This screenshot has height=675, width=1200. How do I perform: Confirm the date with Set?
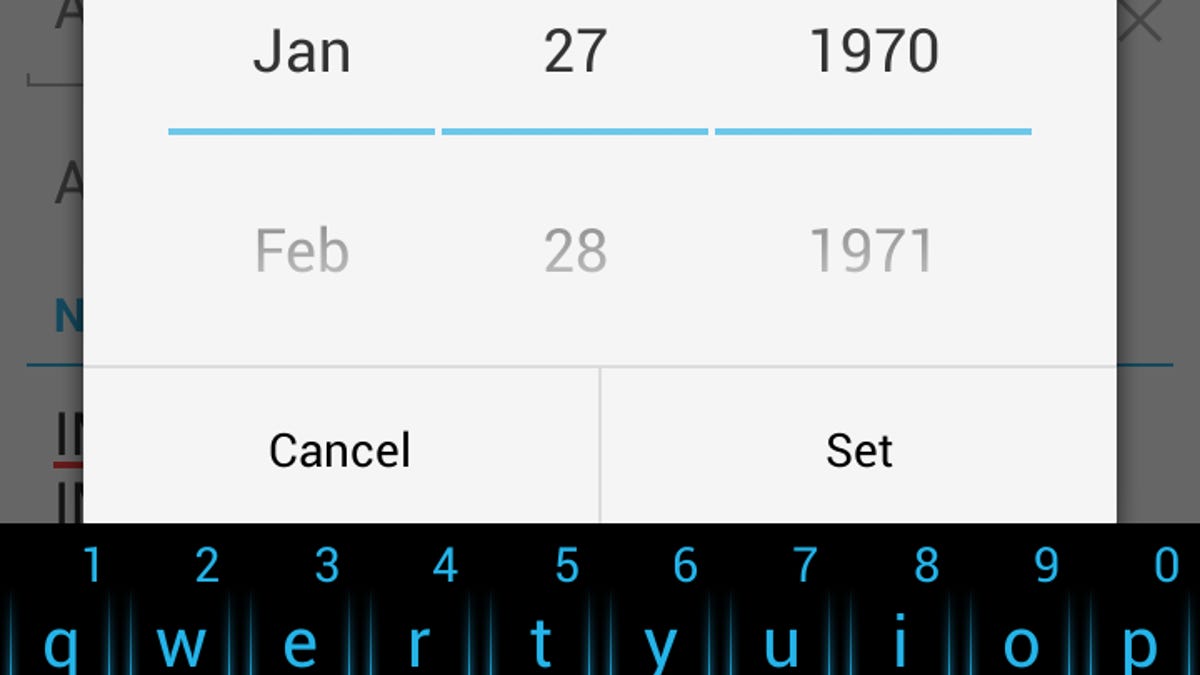[x=858, y=450]
